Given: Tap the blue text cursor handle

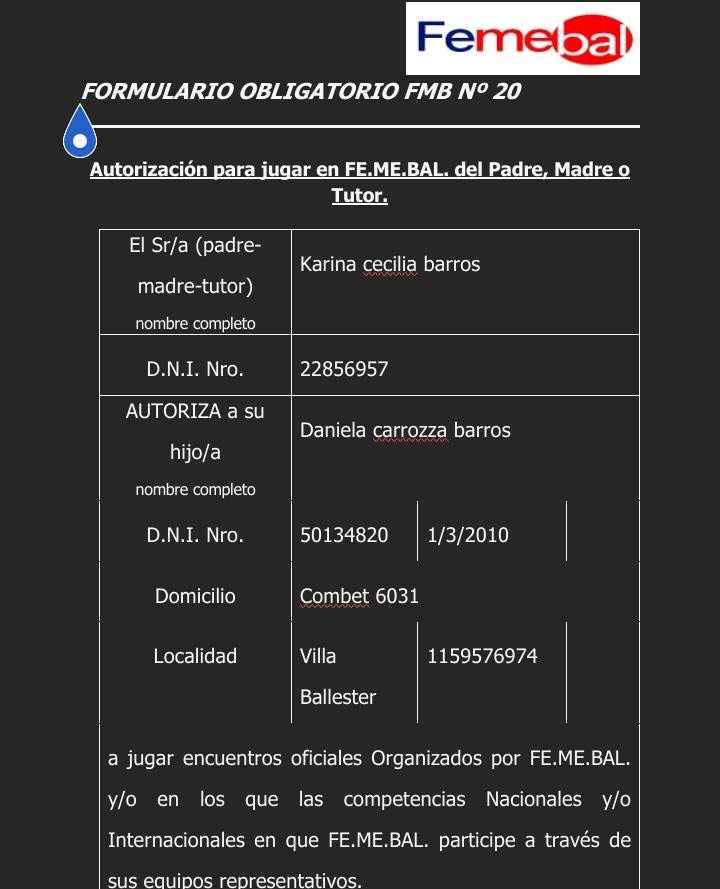Looking at the screenshot, I should point(79,135).
